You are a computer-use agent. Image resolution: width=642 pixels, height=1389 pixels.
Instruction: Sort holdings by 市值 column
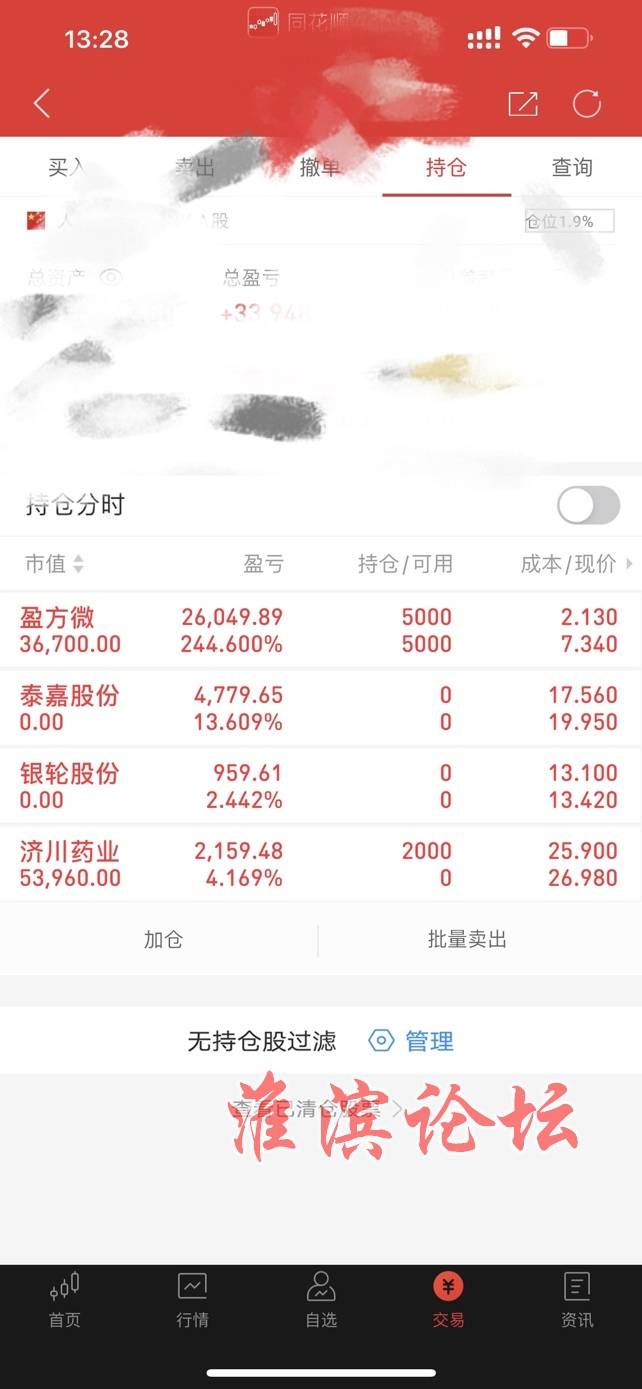54,564
